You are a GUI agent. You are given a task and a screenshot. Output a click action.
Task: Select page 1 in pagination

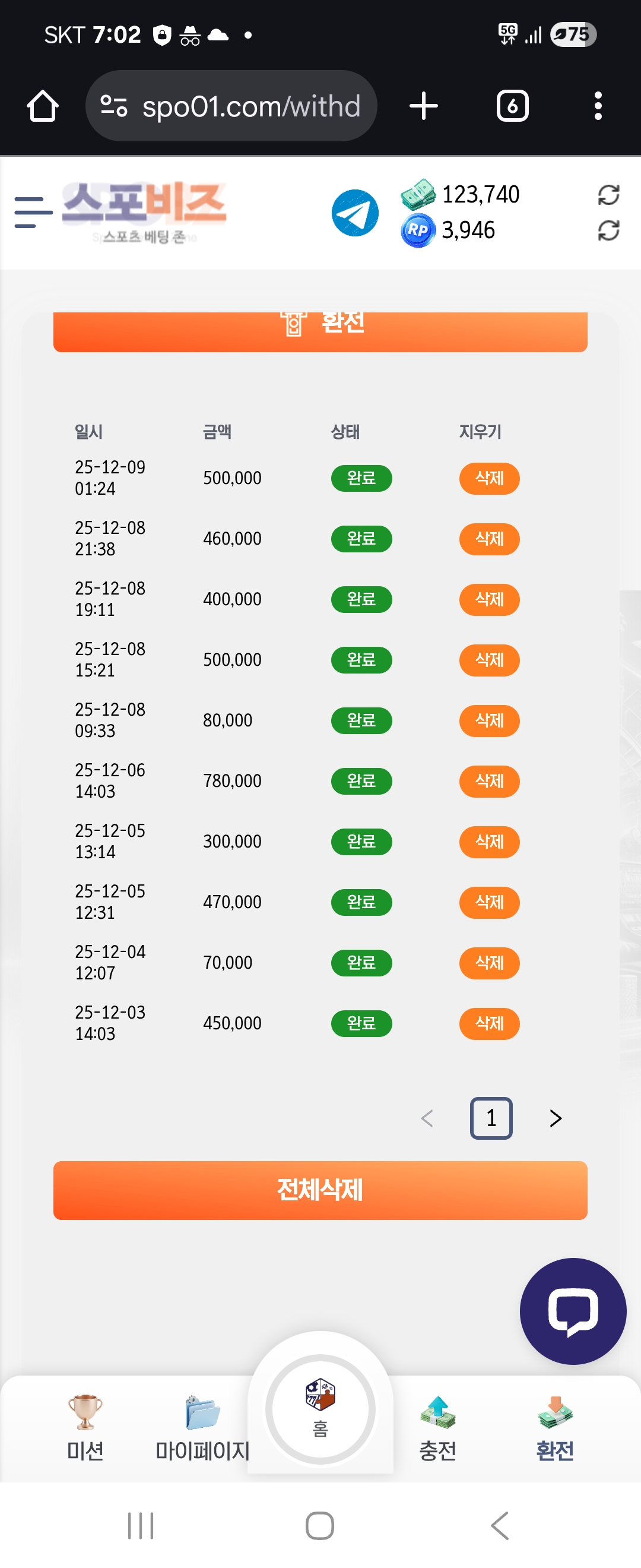(x=491, y=1118)
